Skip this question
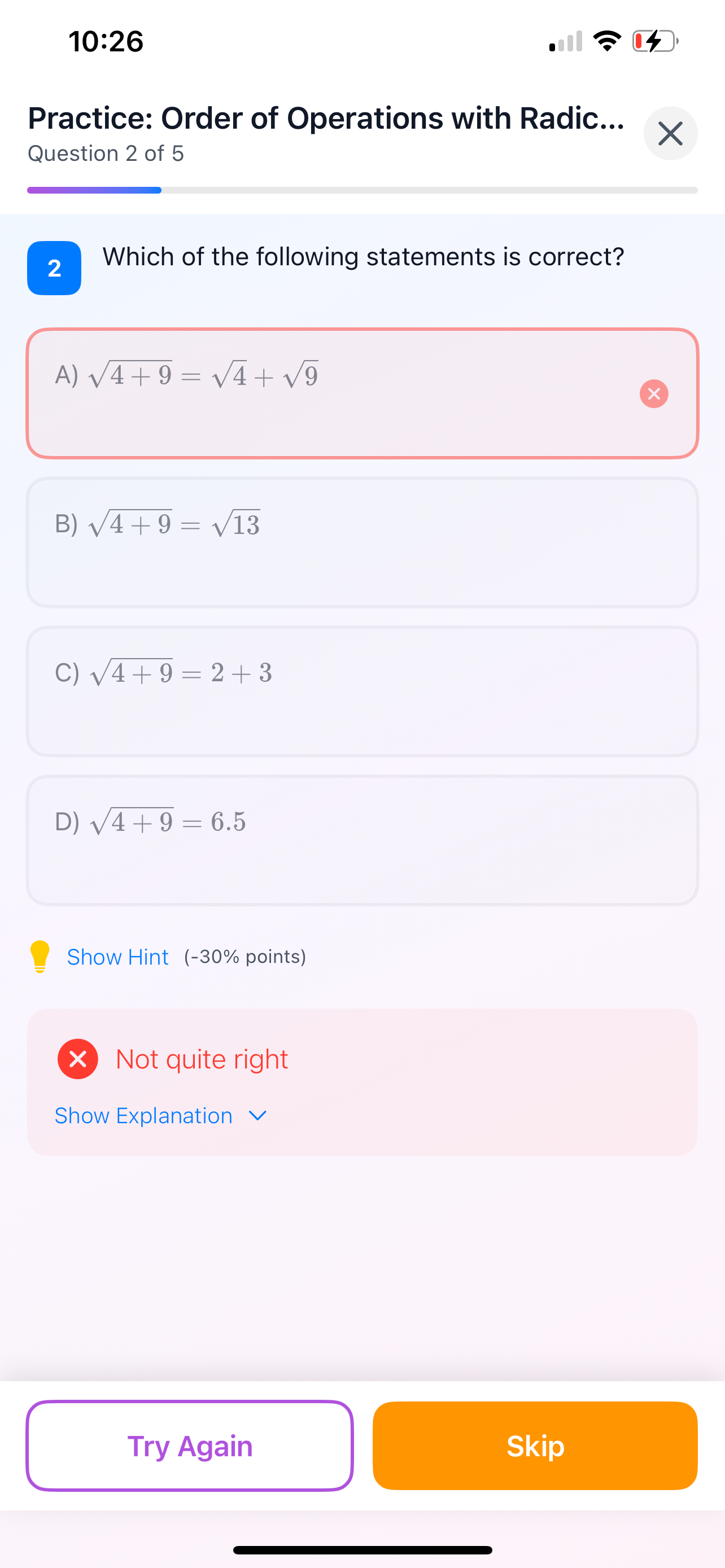 click(x=535, y=1446)
